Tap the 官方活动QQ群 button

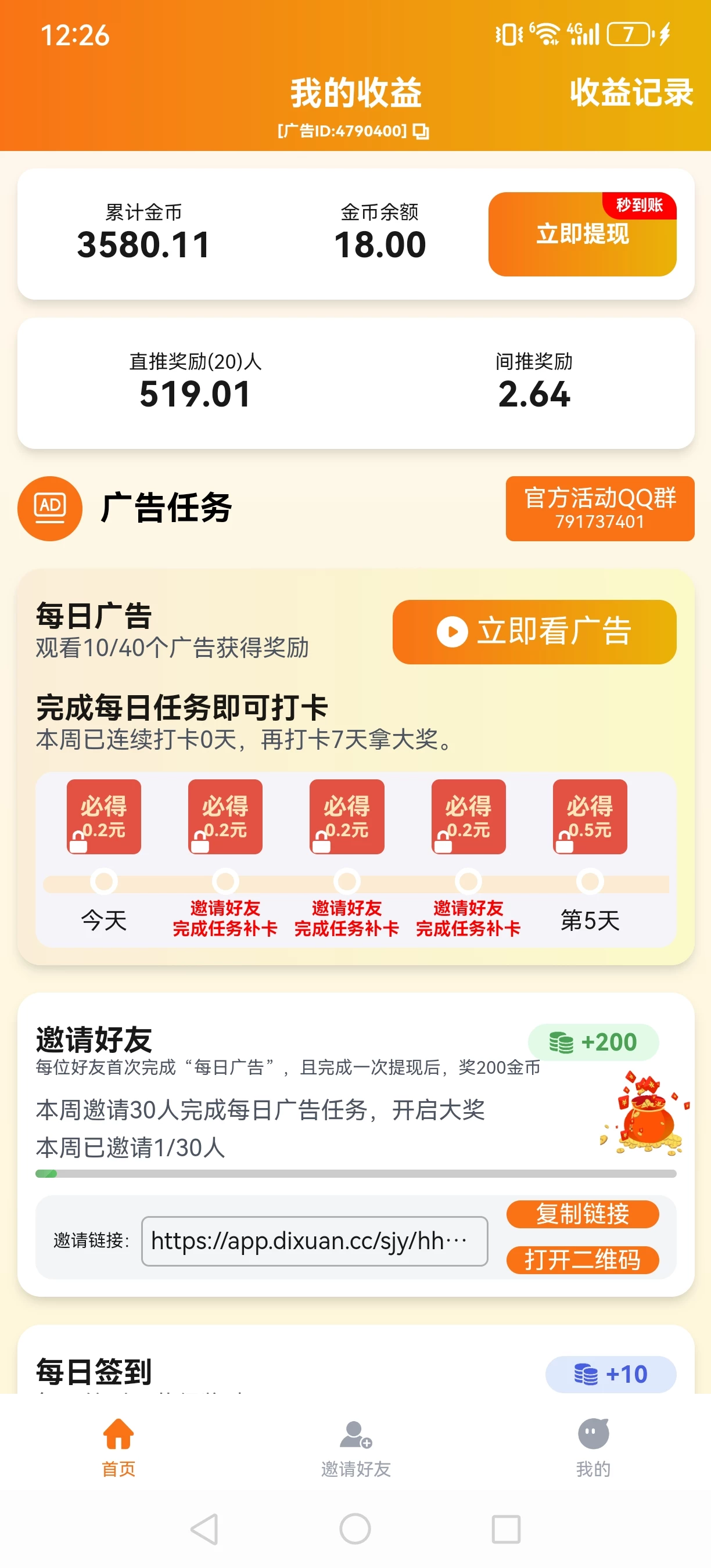tap(599, 509)
